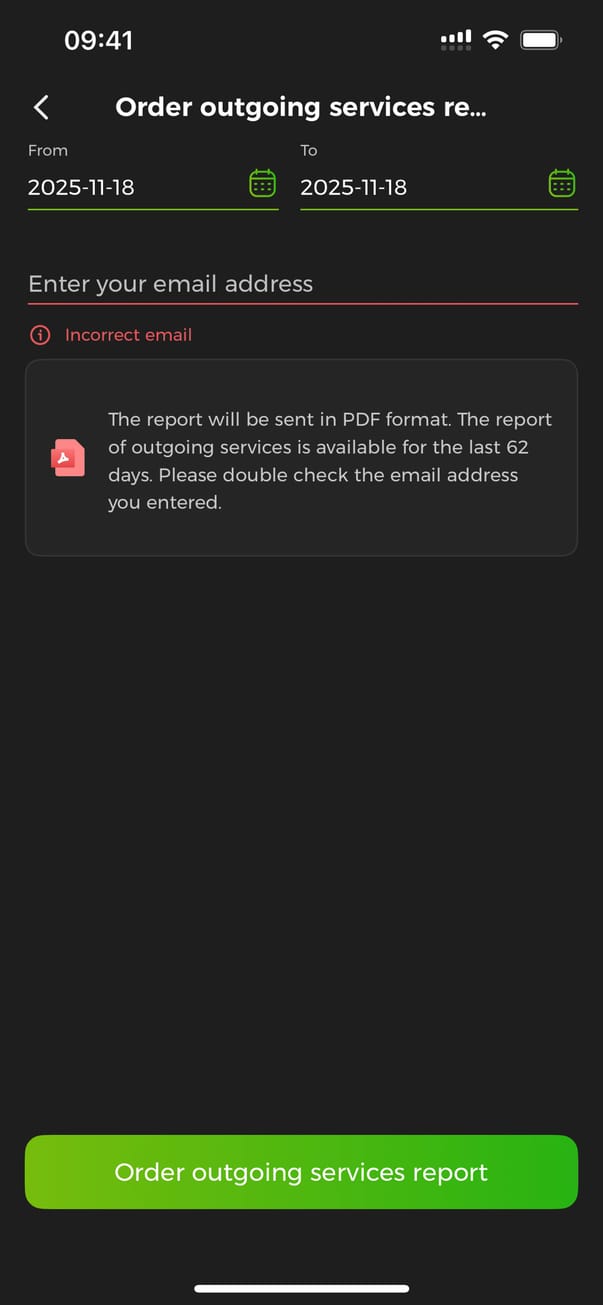Focus the email address input field
Image resolution: width=603 pixels, height=1305 pixels.
click(x=300, y=284)
